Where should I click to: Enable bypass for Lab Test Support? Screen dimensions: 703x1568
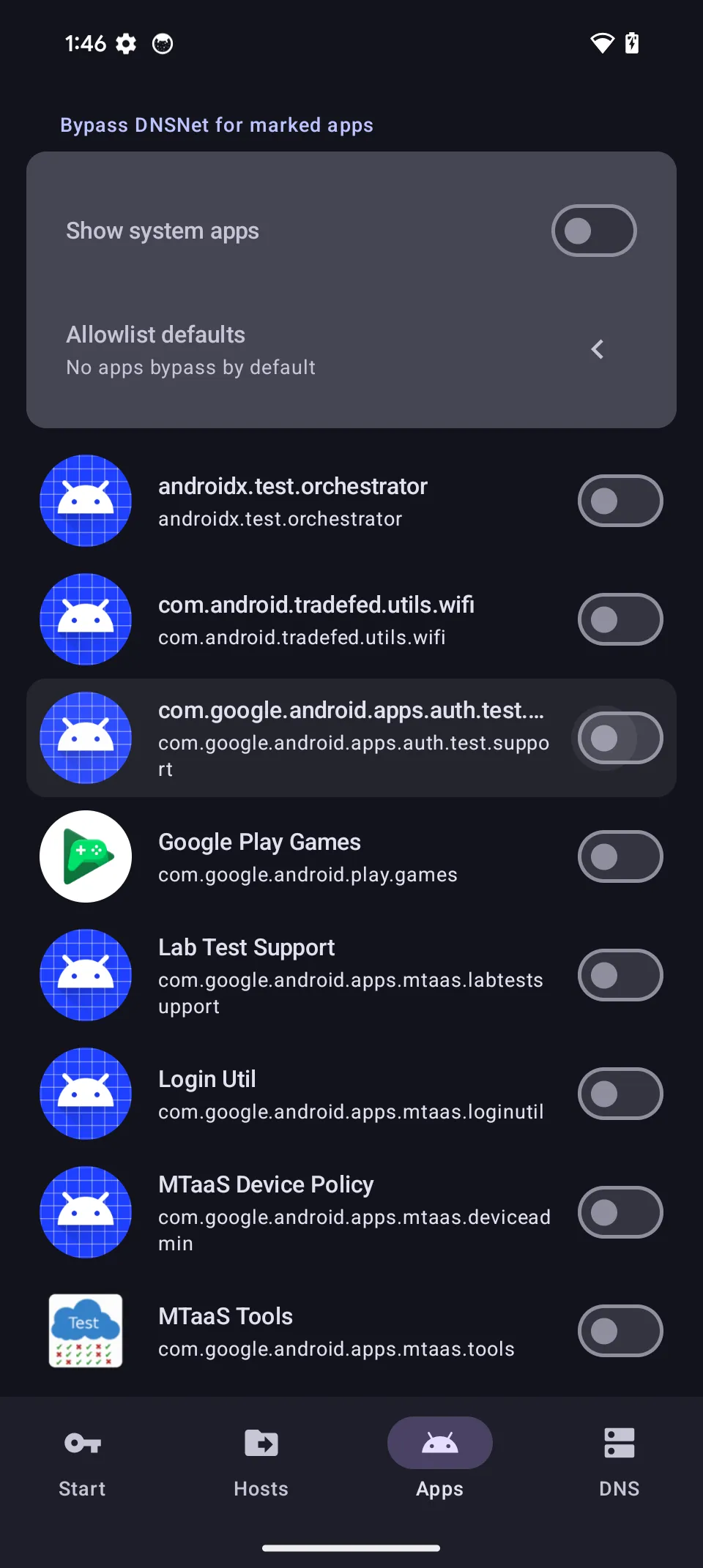[620, 975]
